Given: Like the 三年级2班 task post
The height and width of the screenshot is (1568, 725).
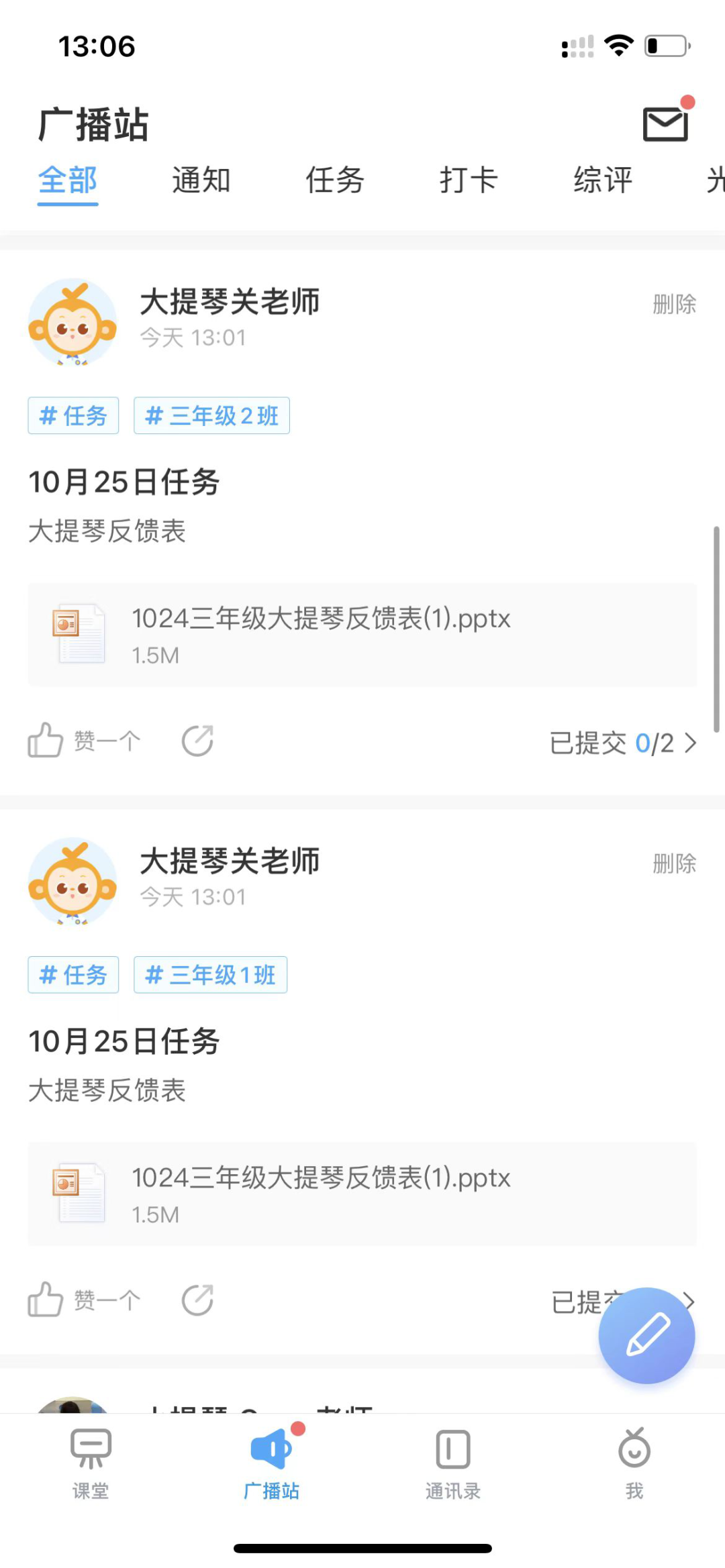Looking at the screenshot, I should [84, 741].
